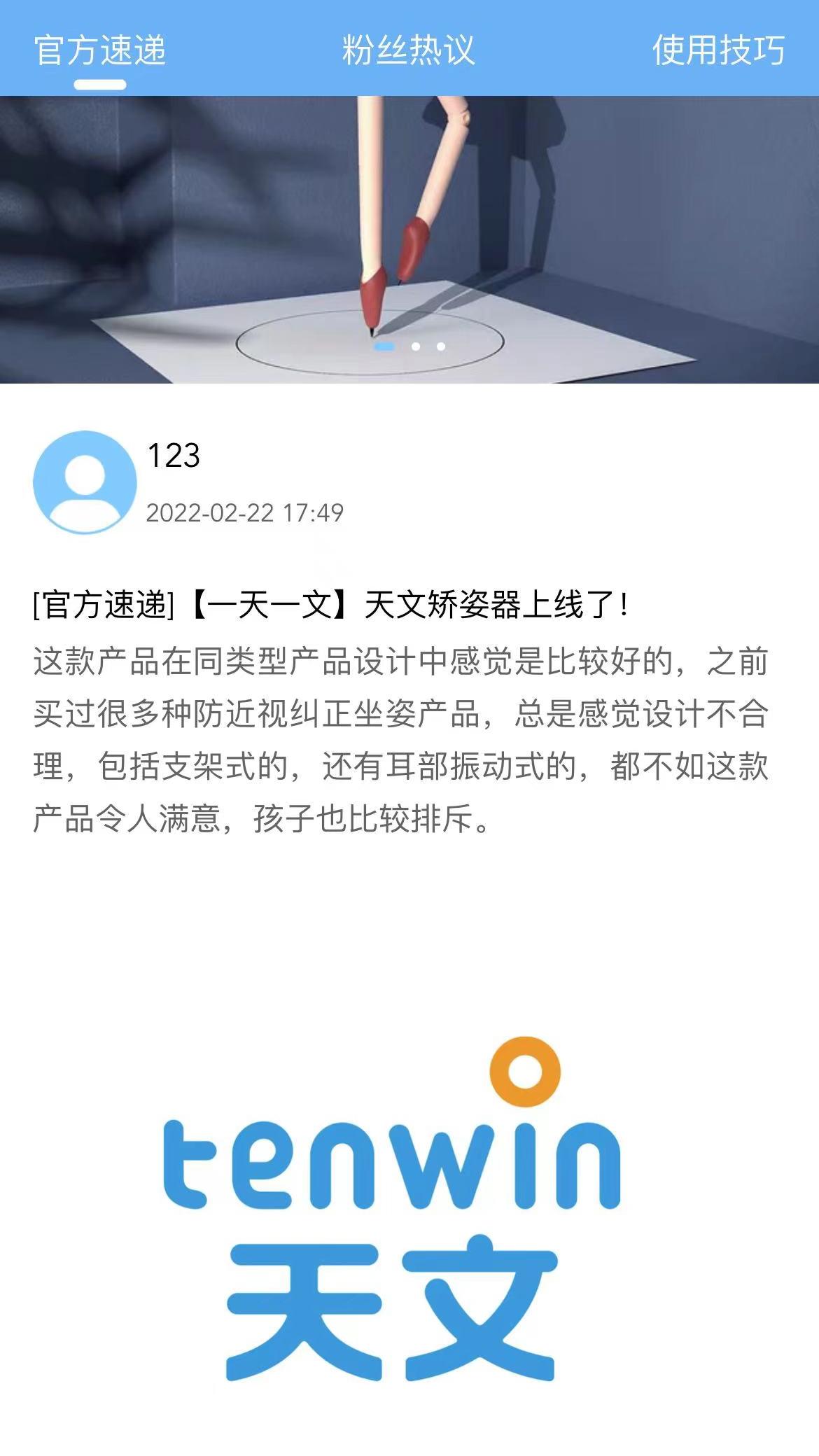Image resolution: width=819 pixels, height=1456 pixels.
Task: Tap the username 123 to view profile
Action: 172,456
